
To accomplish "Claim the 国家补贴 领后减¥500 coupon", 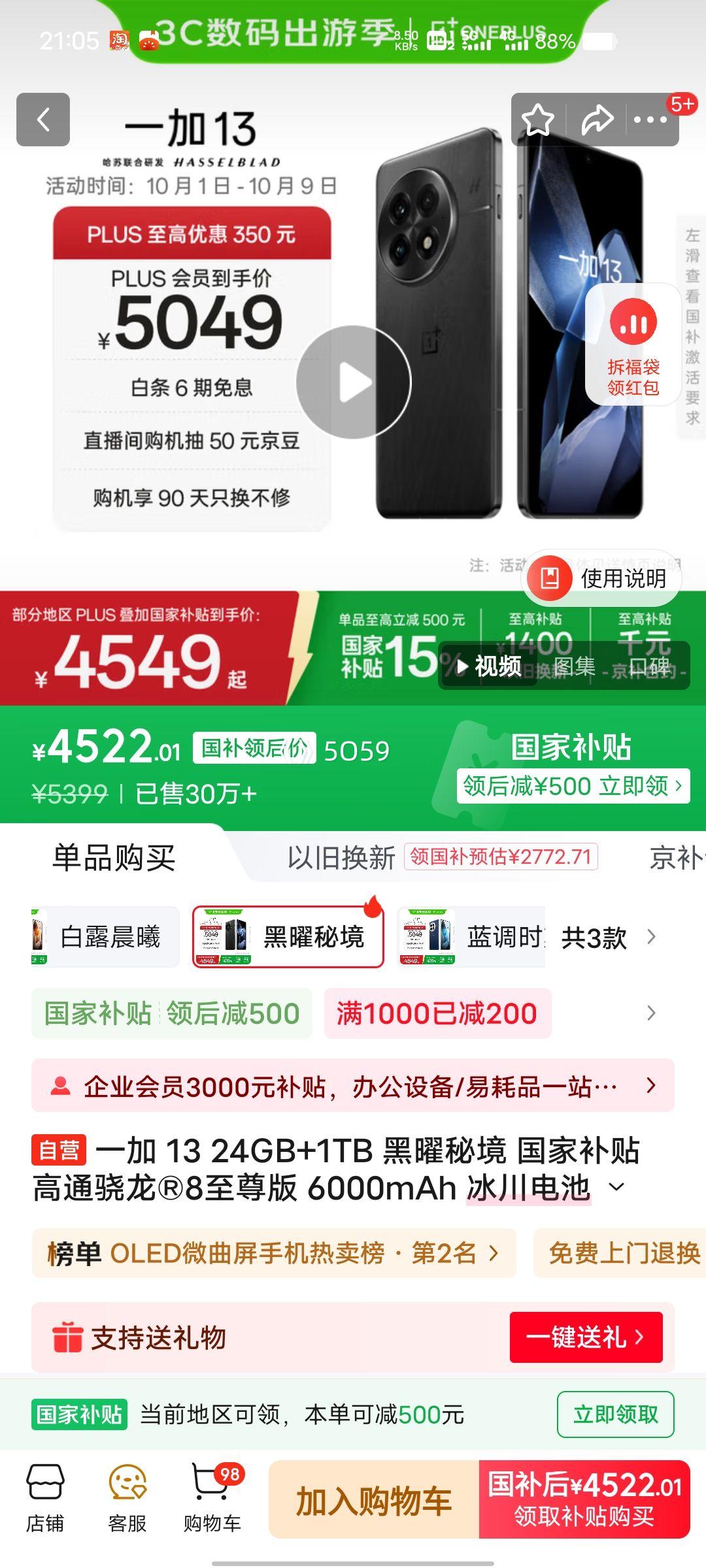I will pyautogui.click(x=573, y=785).
